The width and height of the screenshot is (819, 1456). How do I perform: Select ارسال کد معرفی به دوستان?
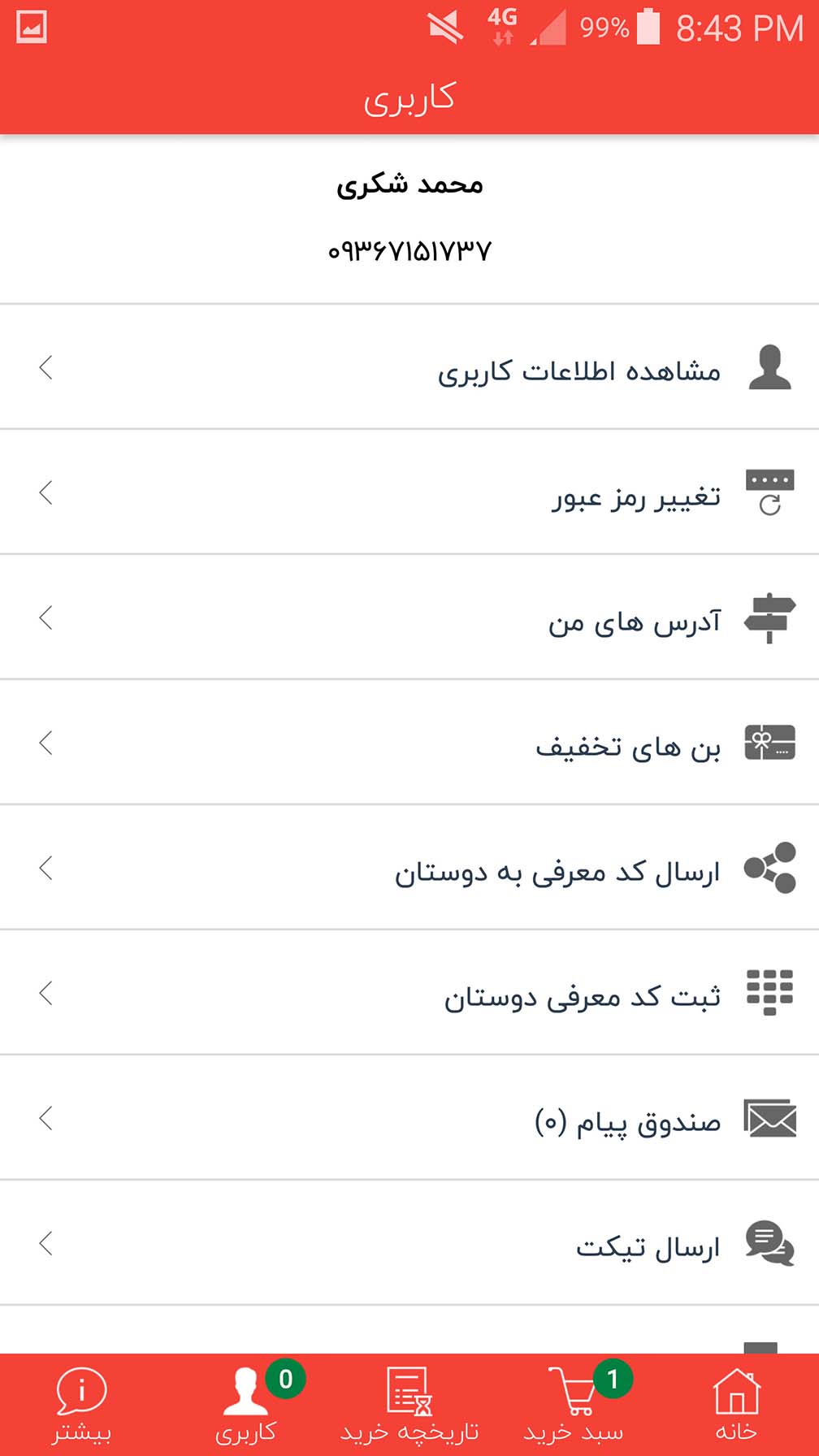click(x=409, y=868)
